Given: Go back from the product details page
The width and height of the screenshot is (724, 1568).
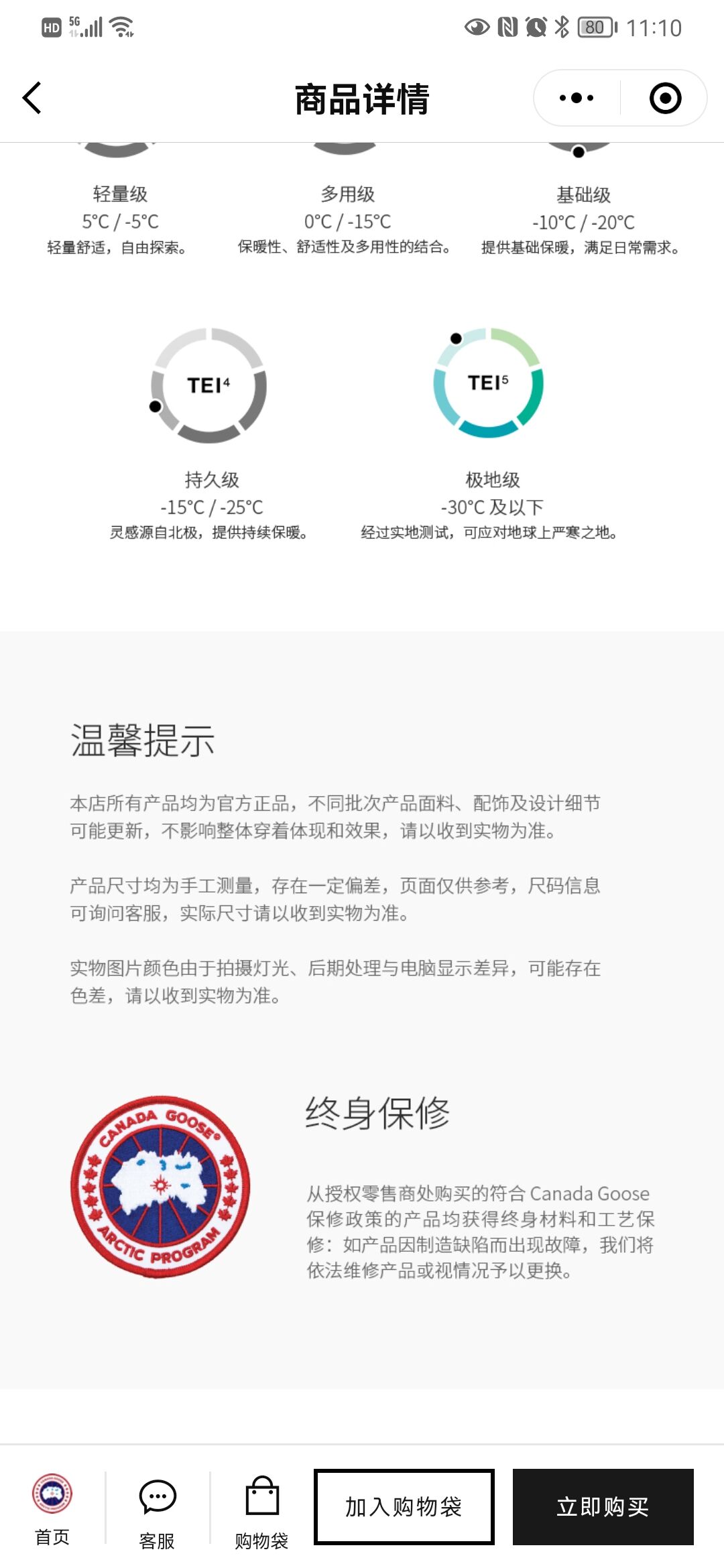Looking at the screenshot, I should click(x=32, y=98).
